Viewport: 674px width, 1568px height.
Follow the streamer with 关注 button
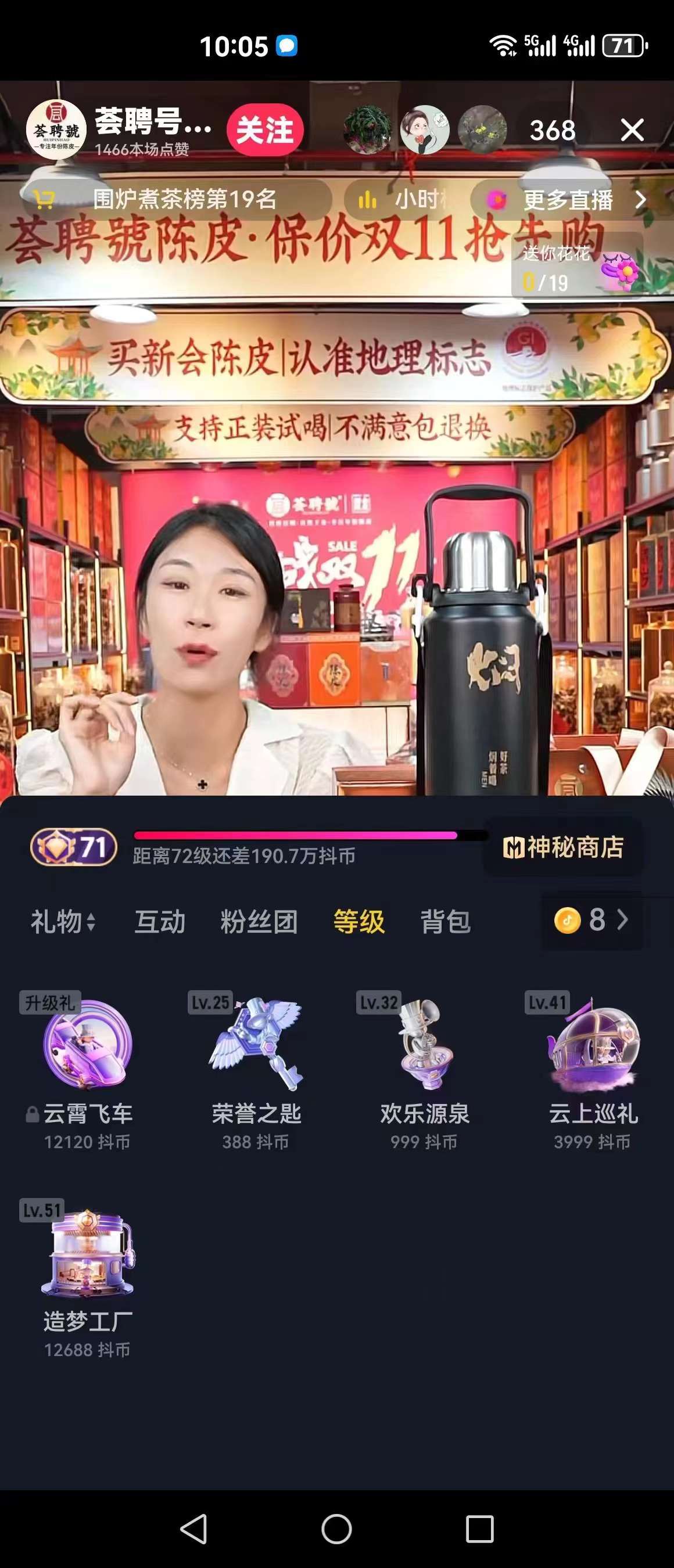point(265,130)
